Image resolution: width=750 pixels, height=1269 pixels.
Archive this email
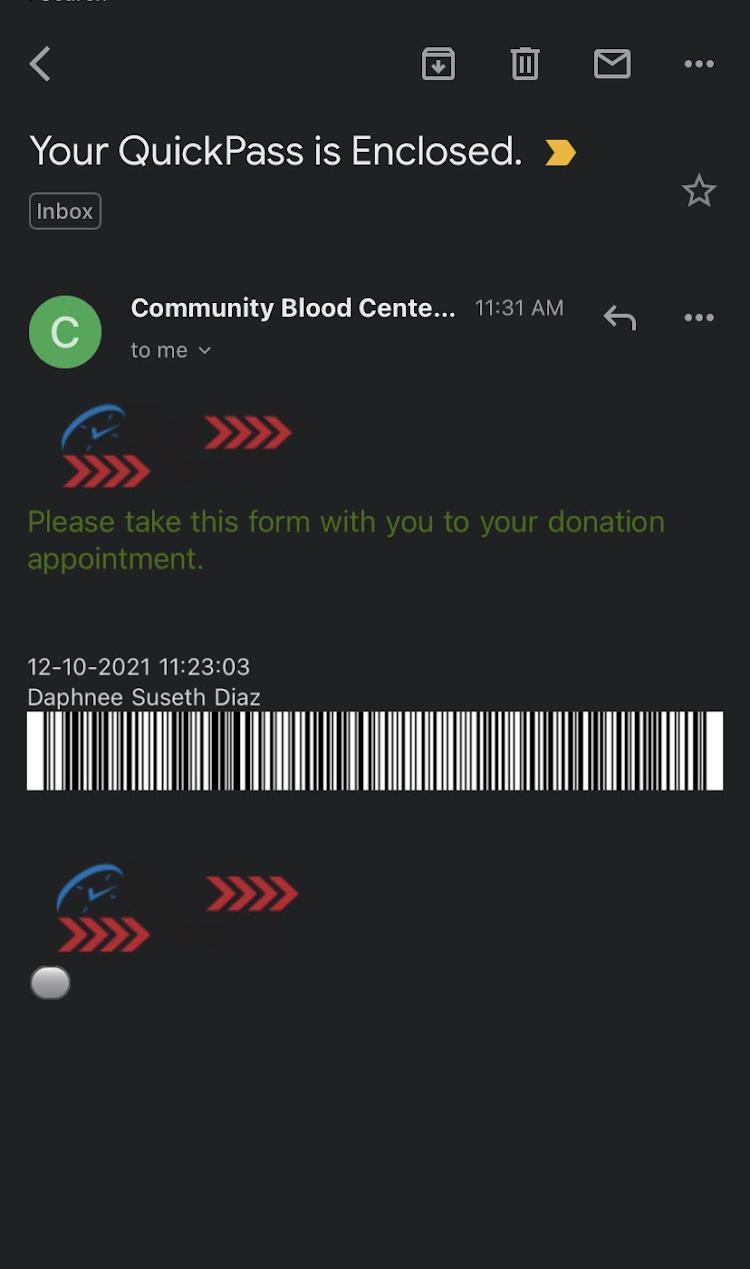point(438,64)
